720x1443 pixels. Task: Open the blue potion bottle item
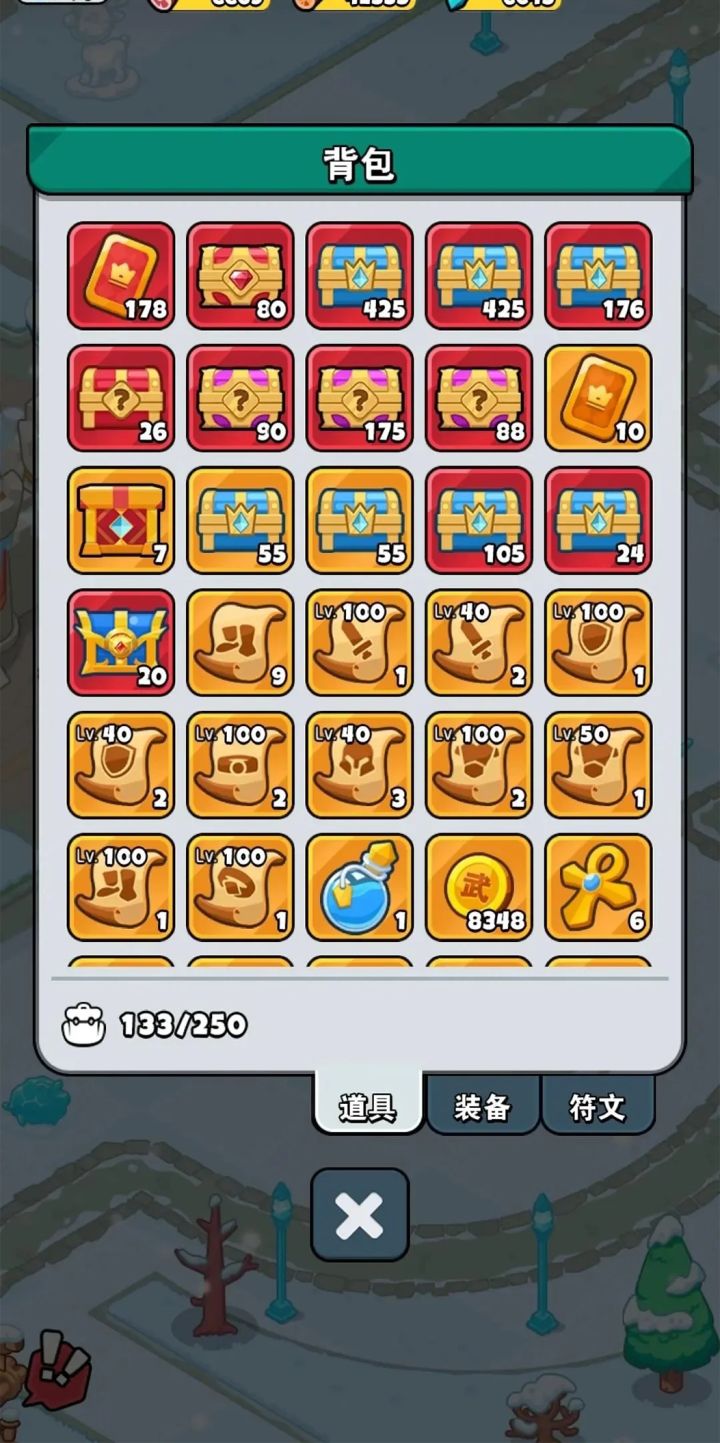[360, 888]
